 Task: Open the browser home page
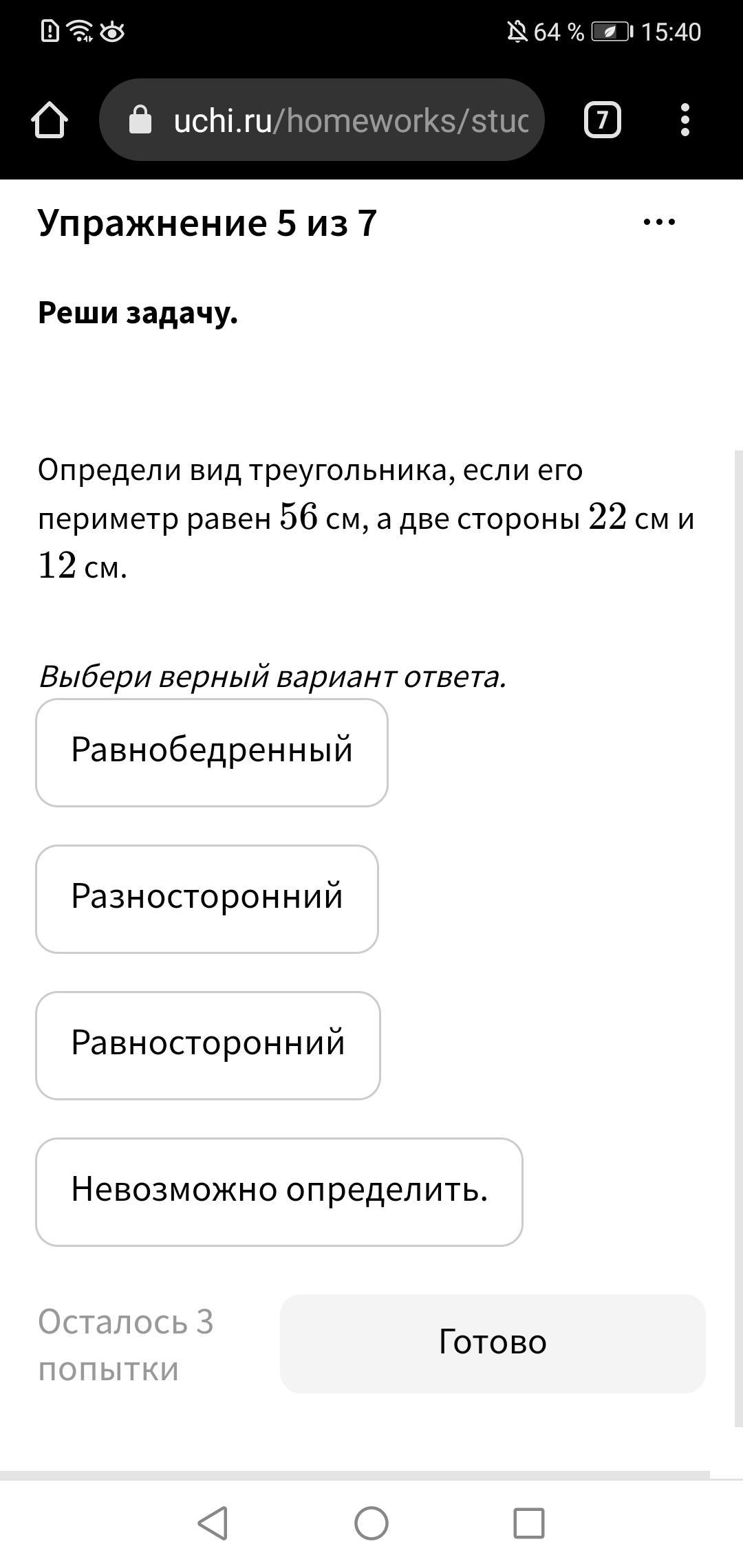[x=50, y=120]
